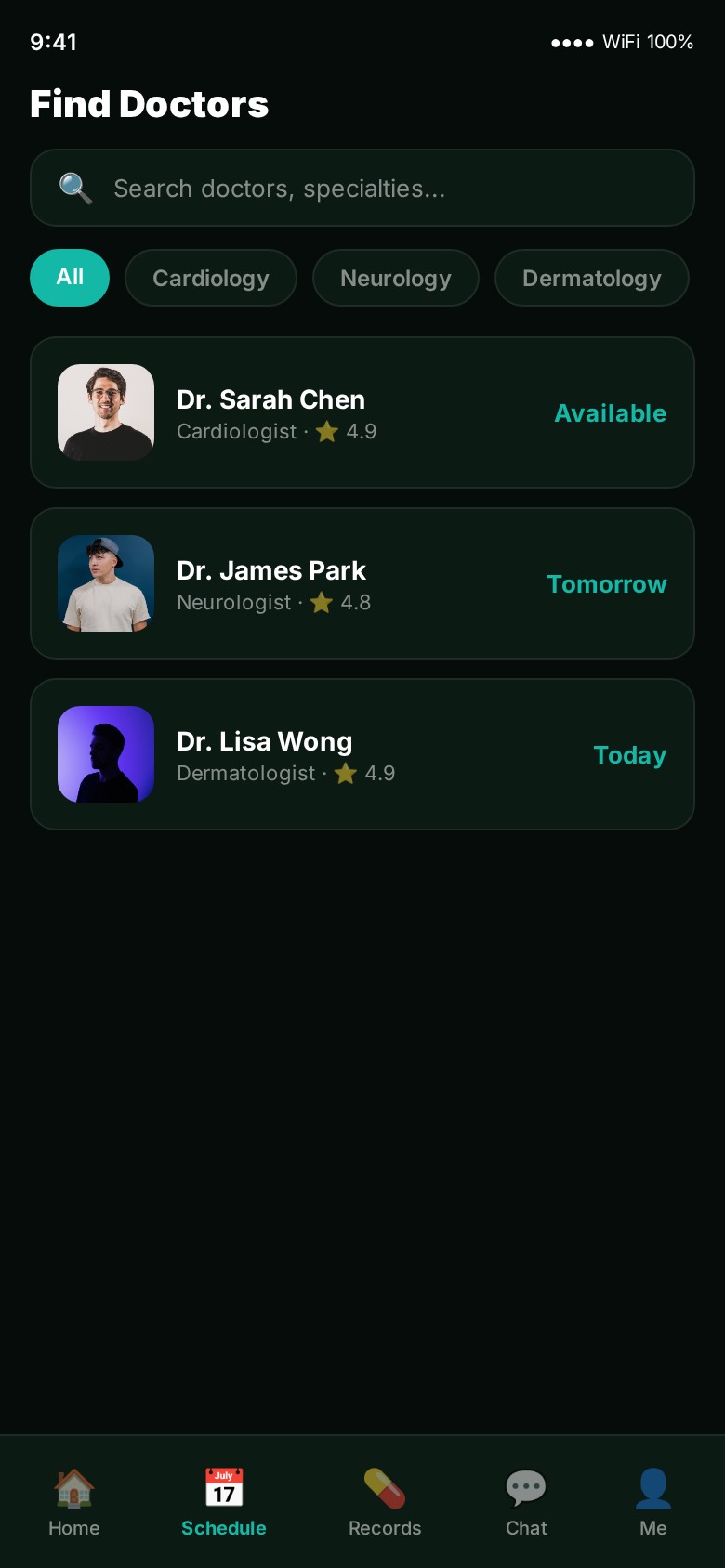Open the Me profile tab

(653, 1502)
